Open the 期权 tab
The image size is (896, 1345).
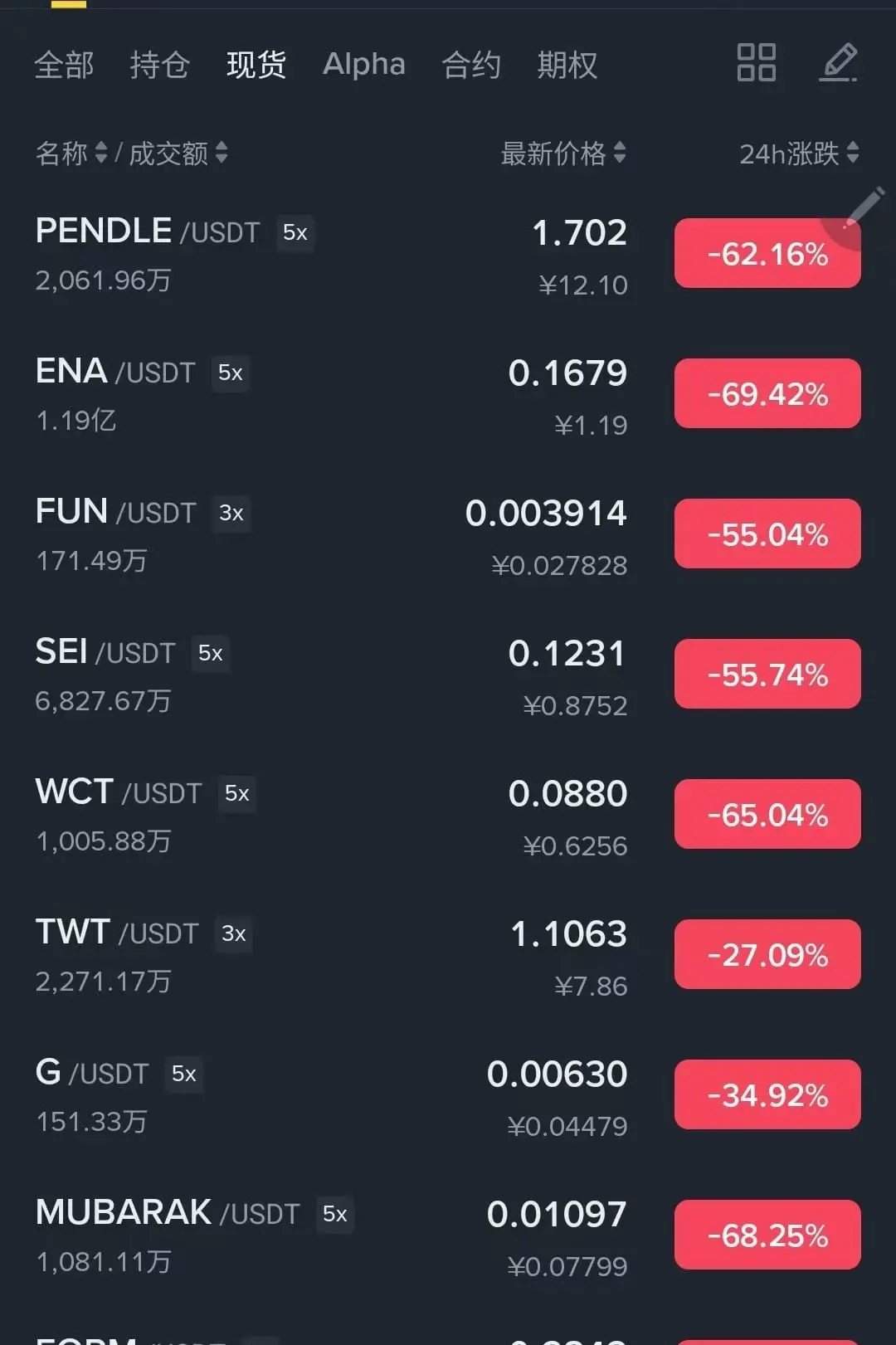click(567, 65)
